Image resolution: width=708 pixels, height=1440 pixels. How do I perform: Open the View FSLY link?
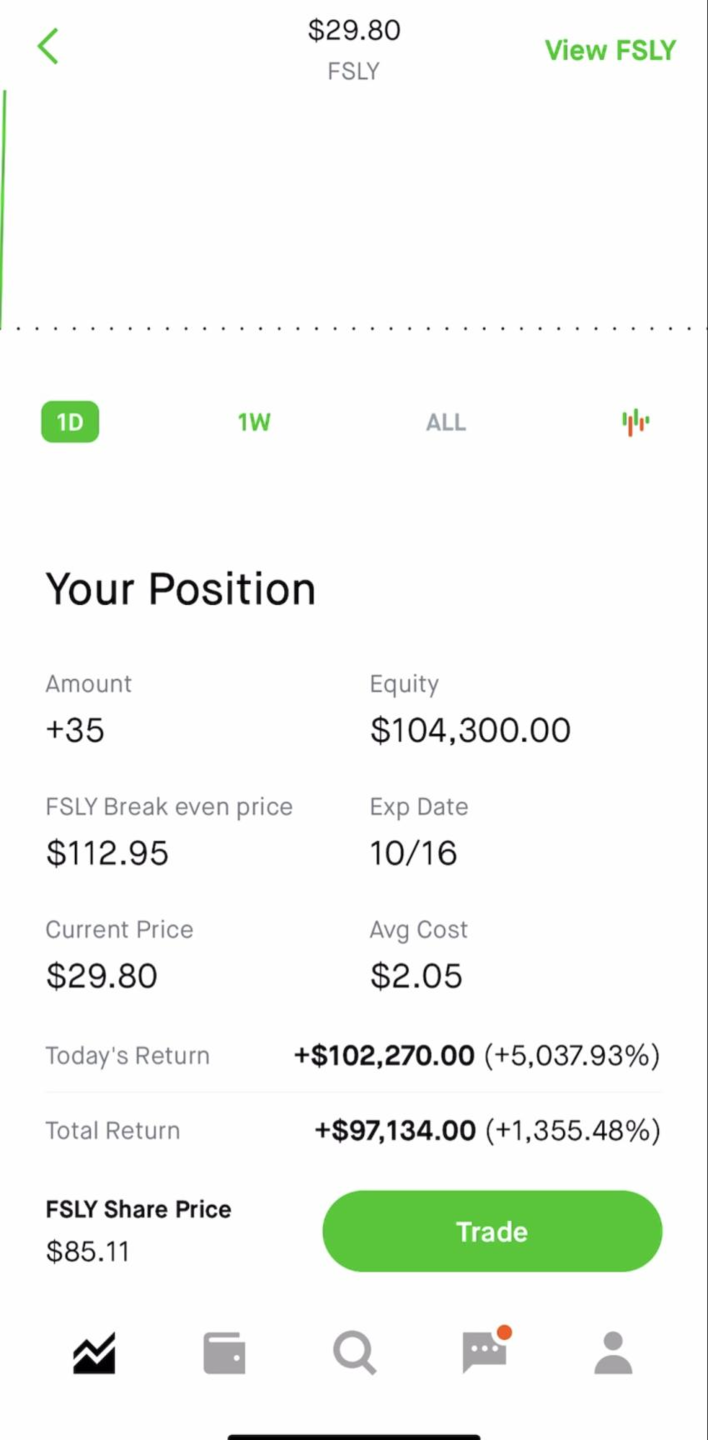coord(610,50)
